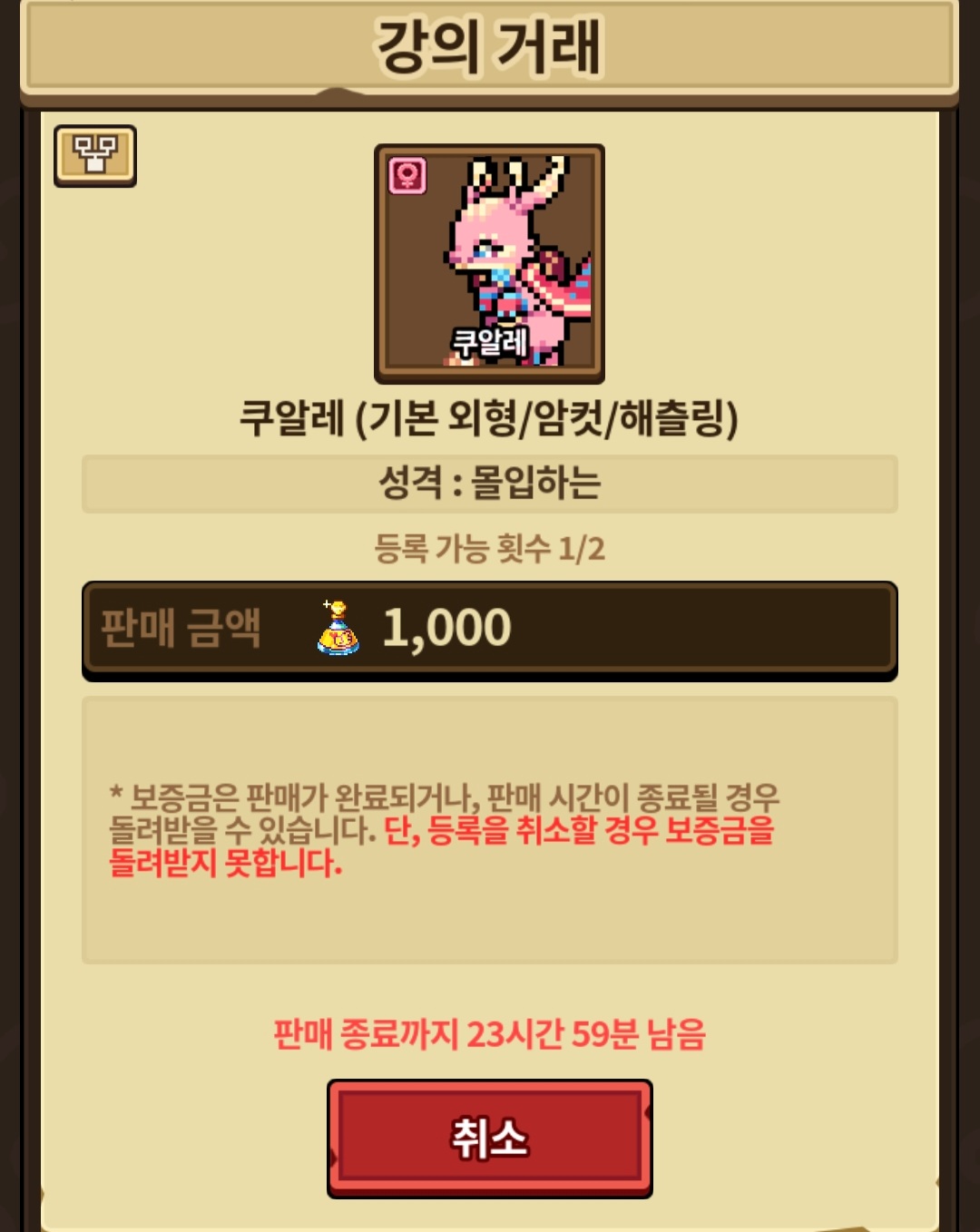View the 쿠알레 creature portrait
This screenshot has width=980, height=1232.
click(x=489, y=263)
